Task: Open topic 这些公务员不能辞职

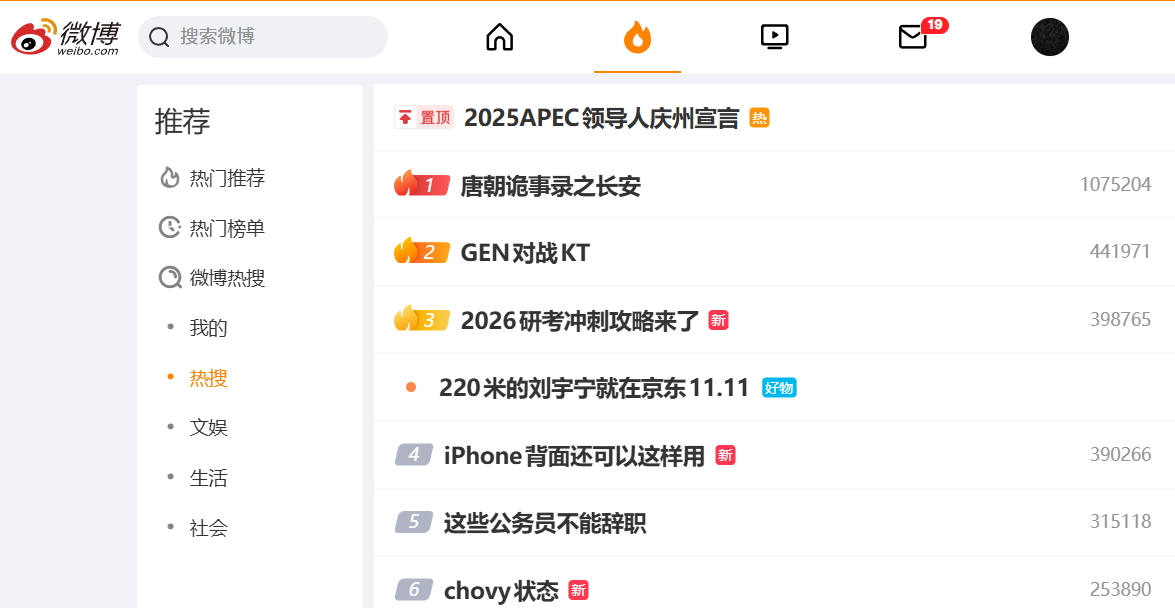Action: 544,523
